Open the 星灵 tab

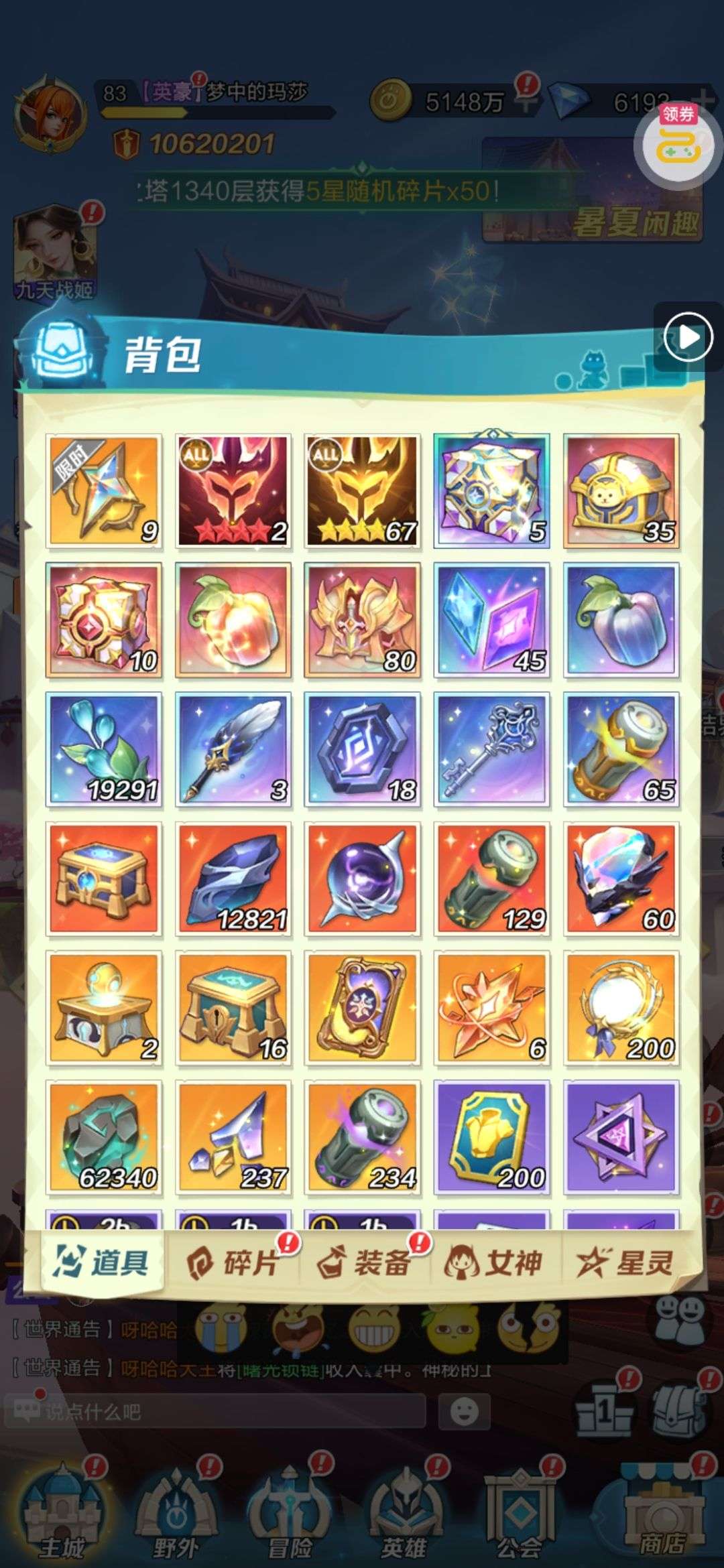click(625, 1264)
